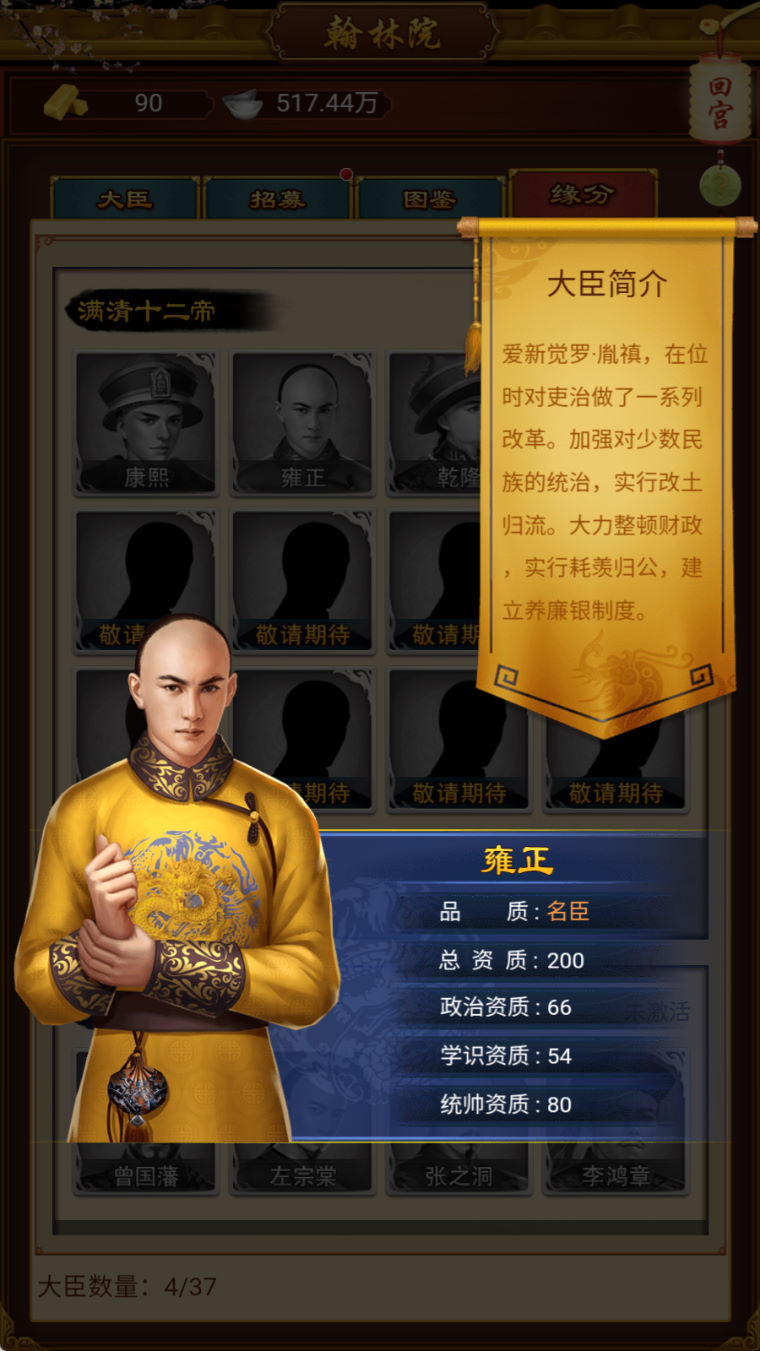The height and width of the screenshot is (1351, 760).
Task: Tap the 回宫 lantern button
Action: 718,102
